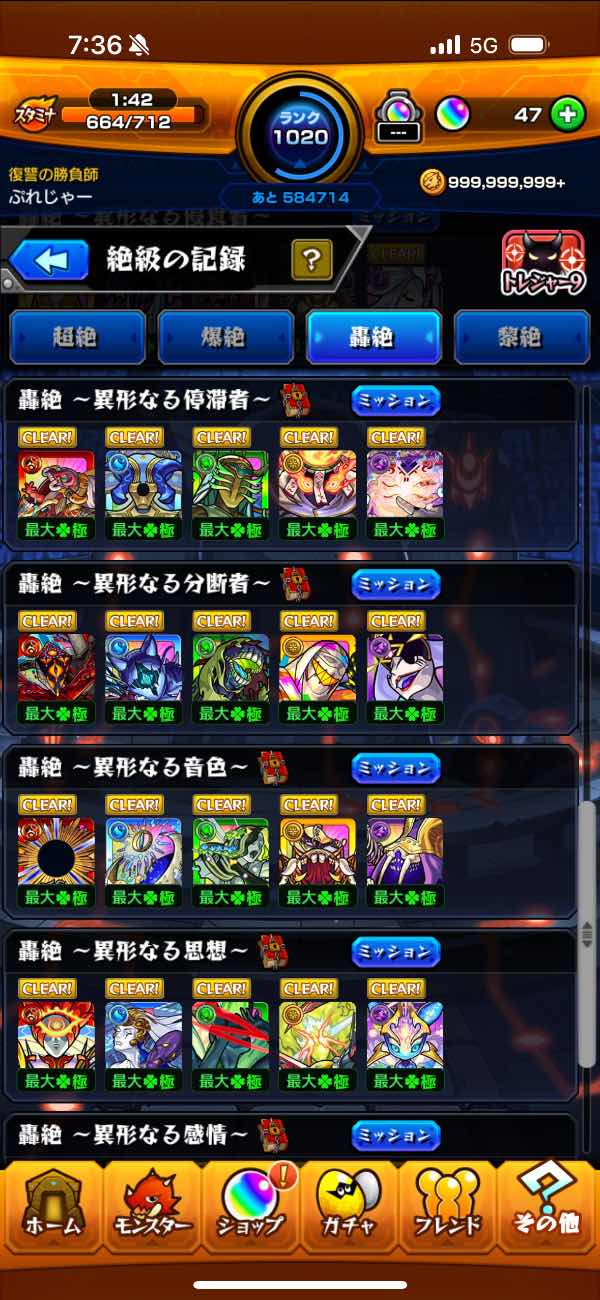Open the フレンド tab

pyautogui.click(x=448, y=1206)
